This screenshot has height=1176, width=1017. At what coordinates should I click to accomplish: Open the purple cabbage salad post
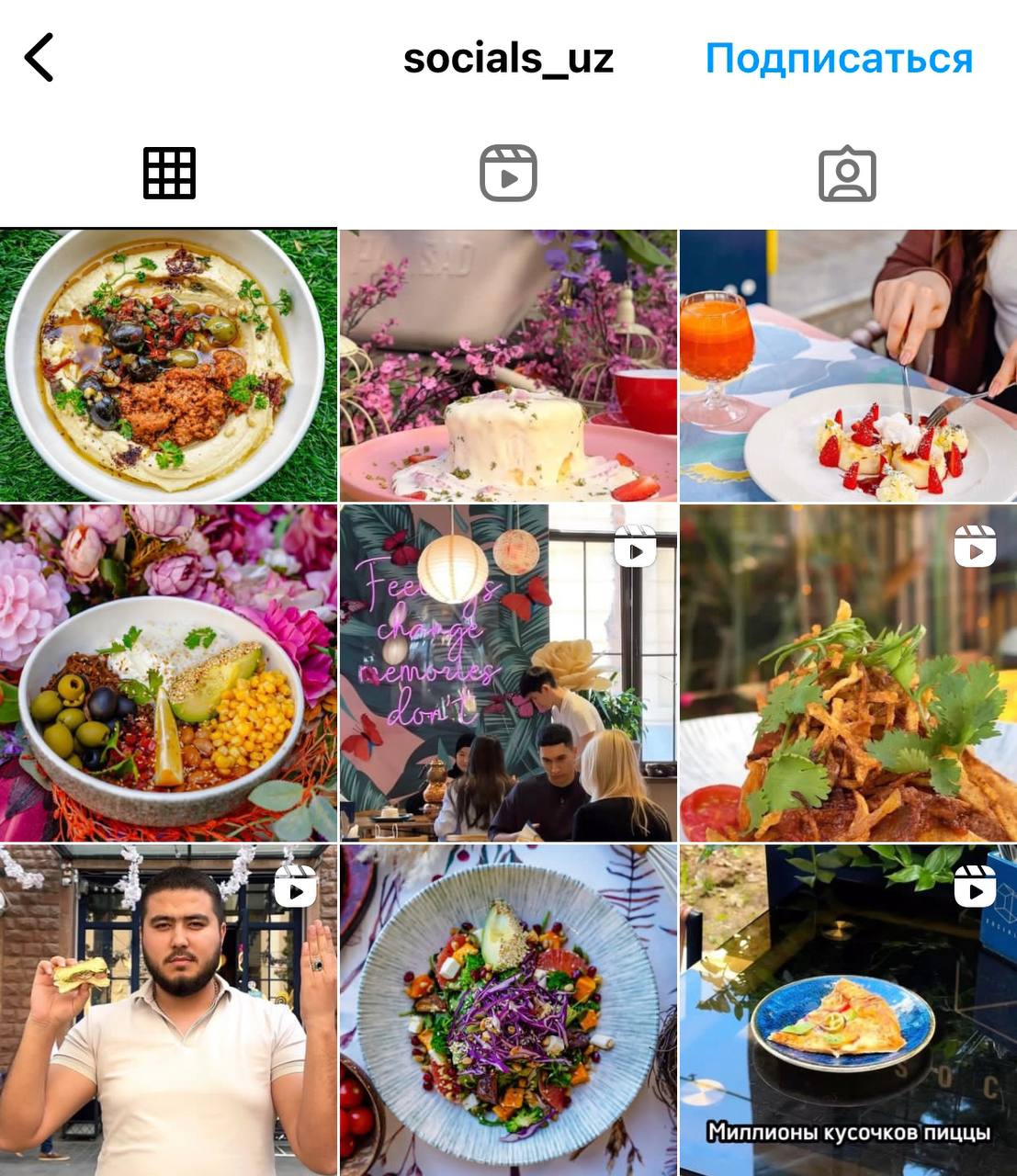pos(508,1011)
